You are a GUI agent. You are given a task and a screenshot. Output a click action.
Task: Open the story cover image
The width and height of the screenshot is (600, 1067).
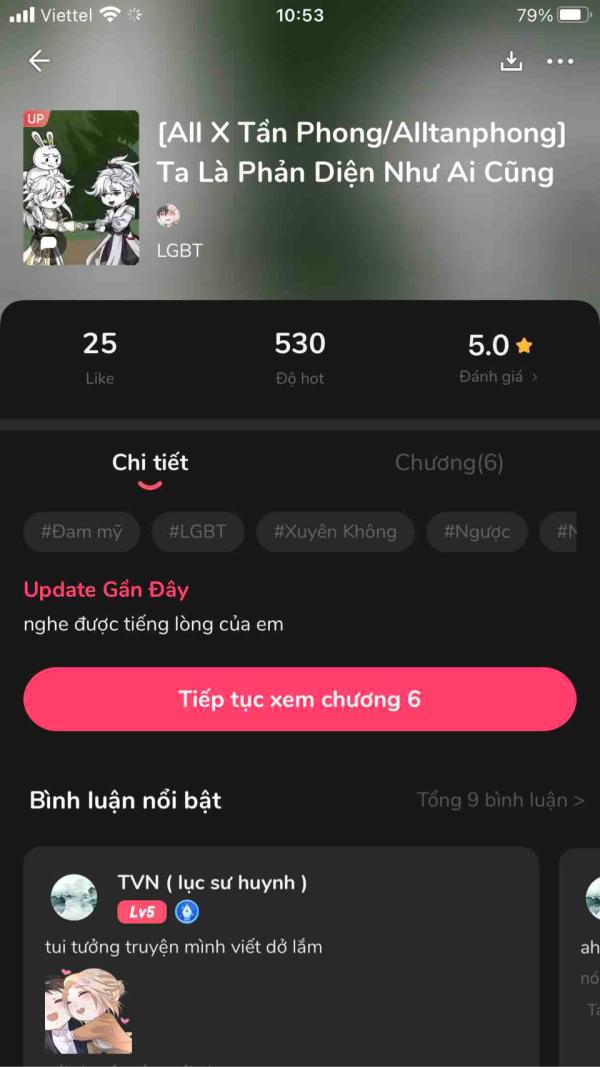[81, 187]
